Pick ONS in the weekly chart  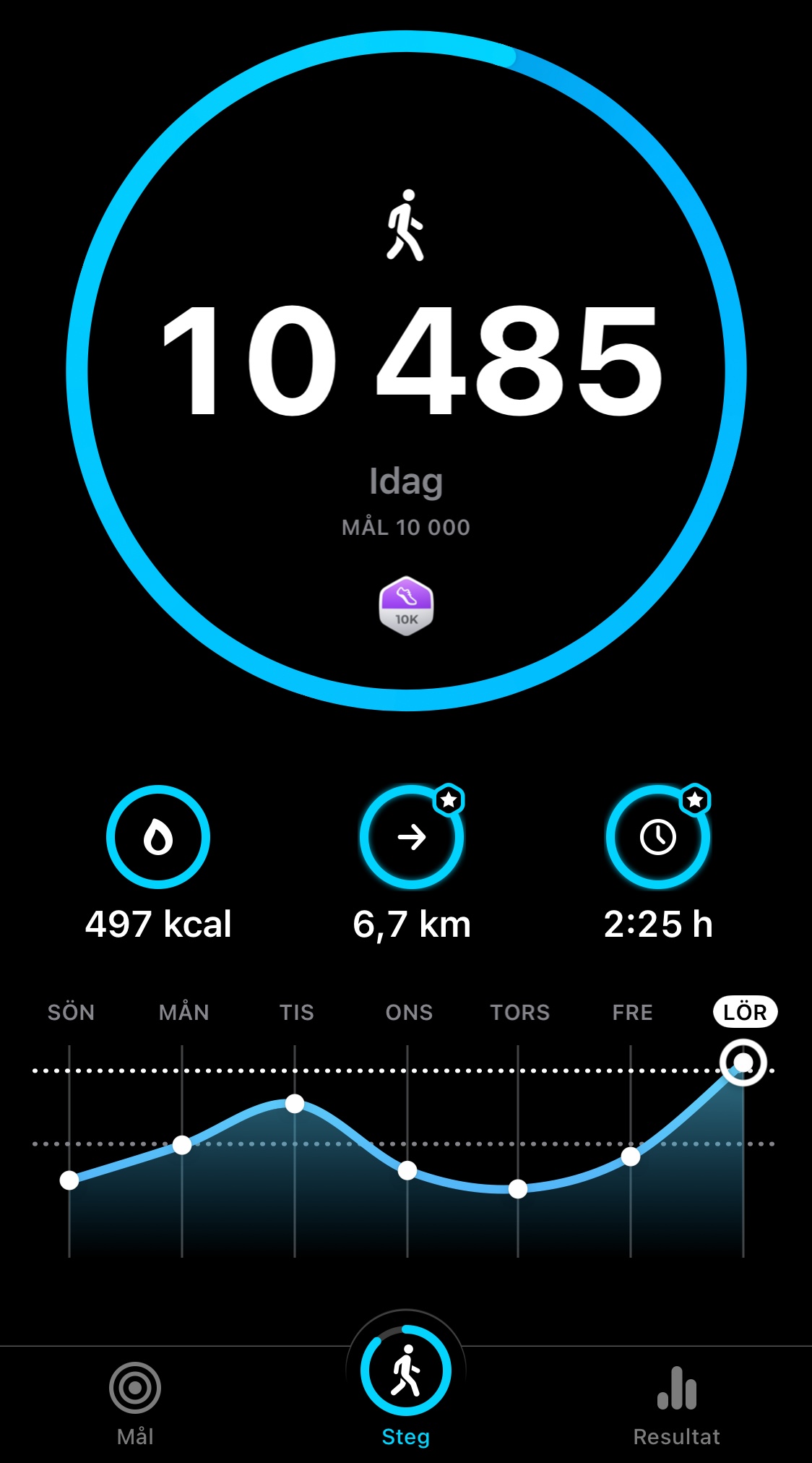409,1012
